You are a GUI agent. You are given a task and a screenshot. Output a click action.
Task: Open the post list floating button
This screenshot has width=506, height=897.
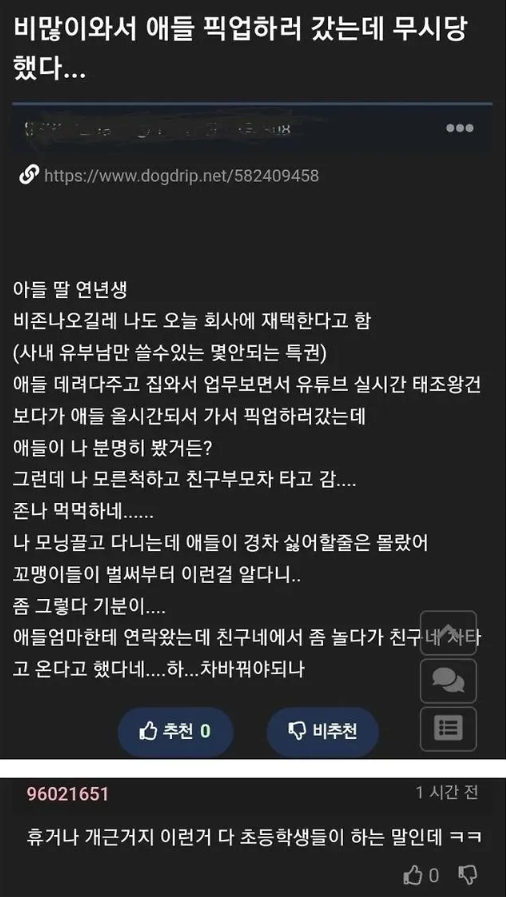coord(448,729)
